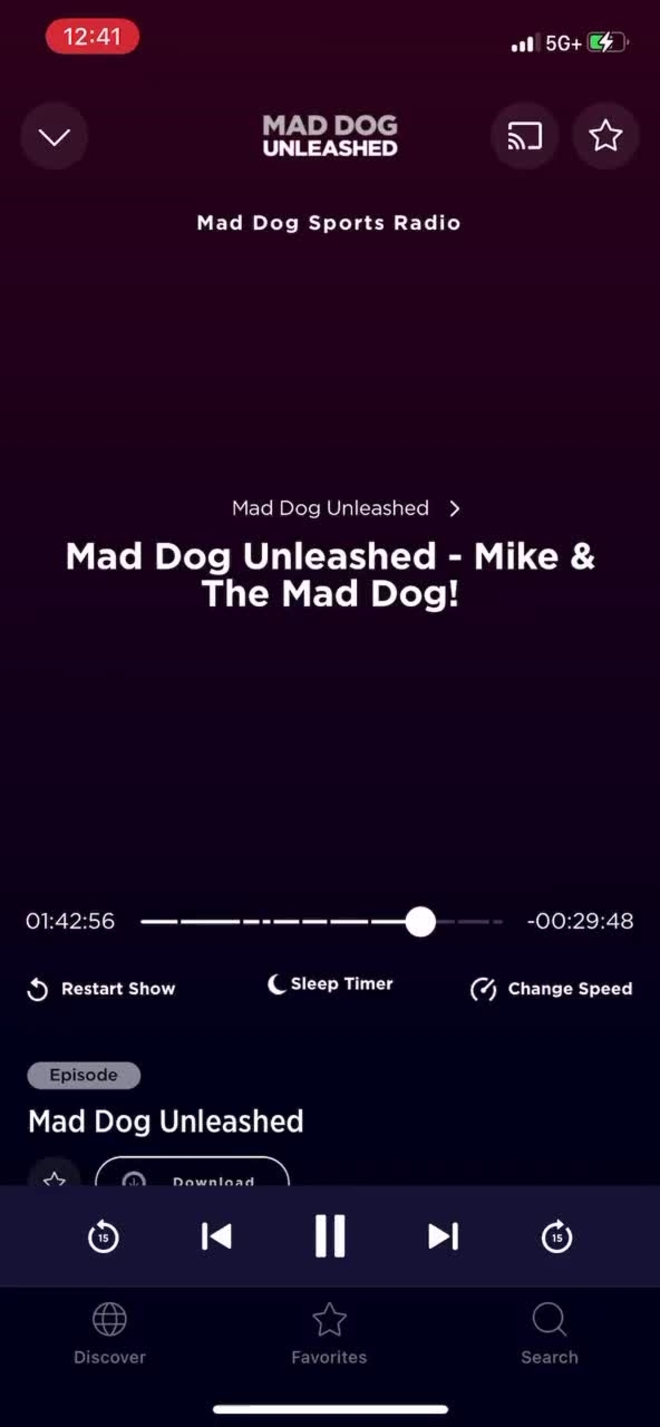Set a sleep timer

click(x=330, y=984)
